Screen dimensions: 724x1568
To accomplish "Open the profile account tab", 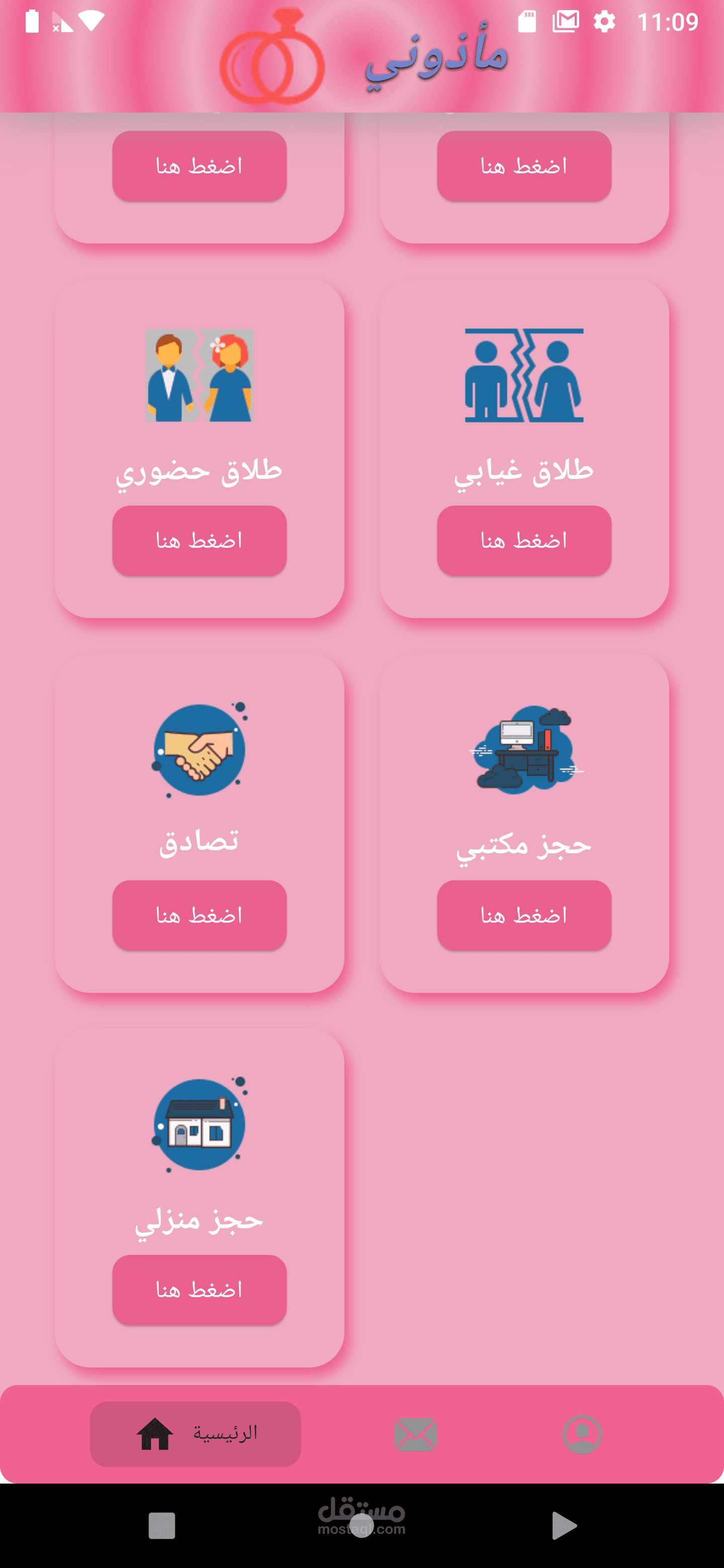I will [x=582, y=1434].
